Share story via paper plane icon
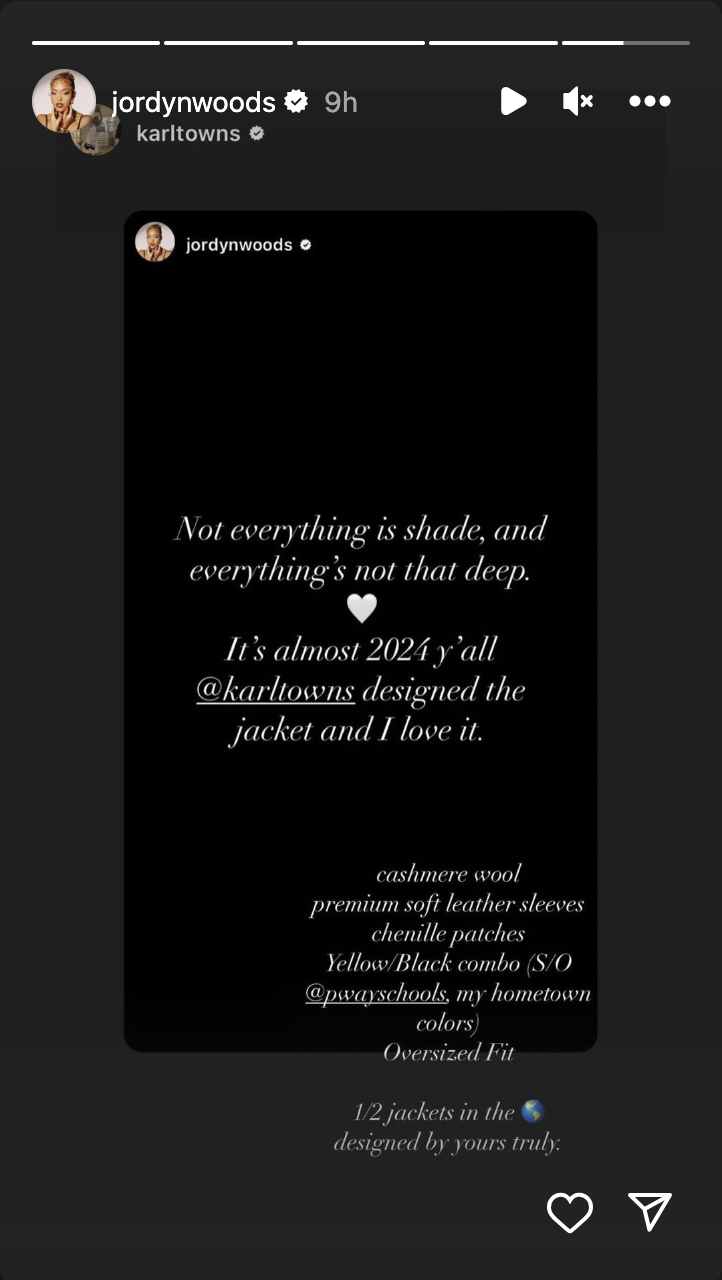 click(650, 1212)
